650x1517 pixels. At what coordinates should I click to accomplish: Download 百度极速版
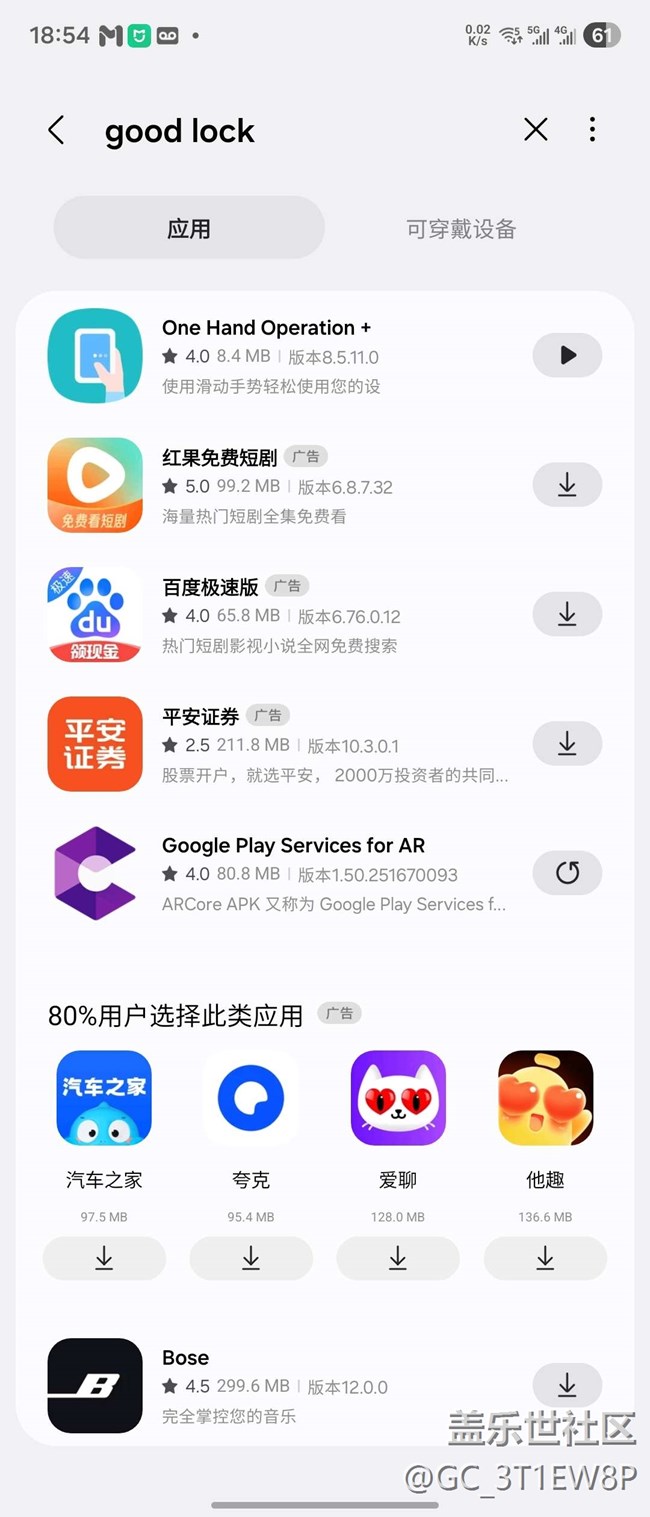[567, 614]
